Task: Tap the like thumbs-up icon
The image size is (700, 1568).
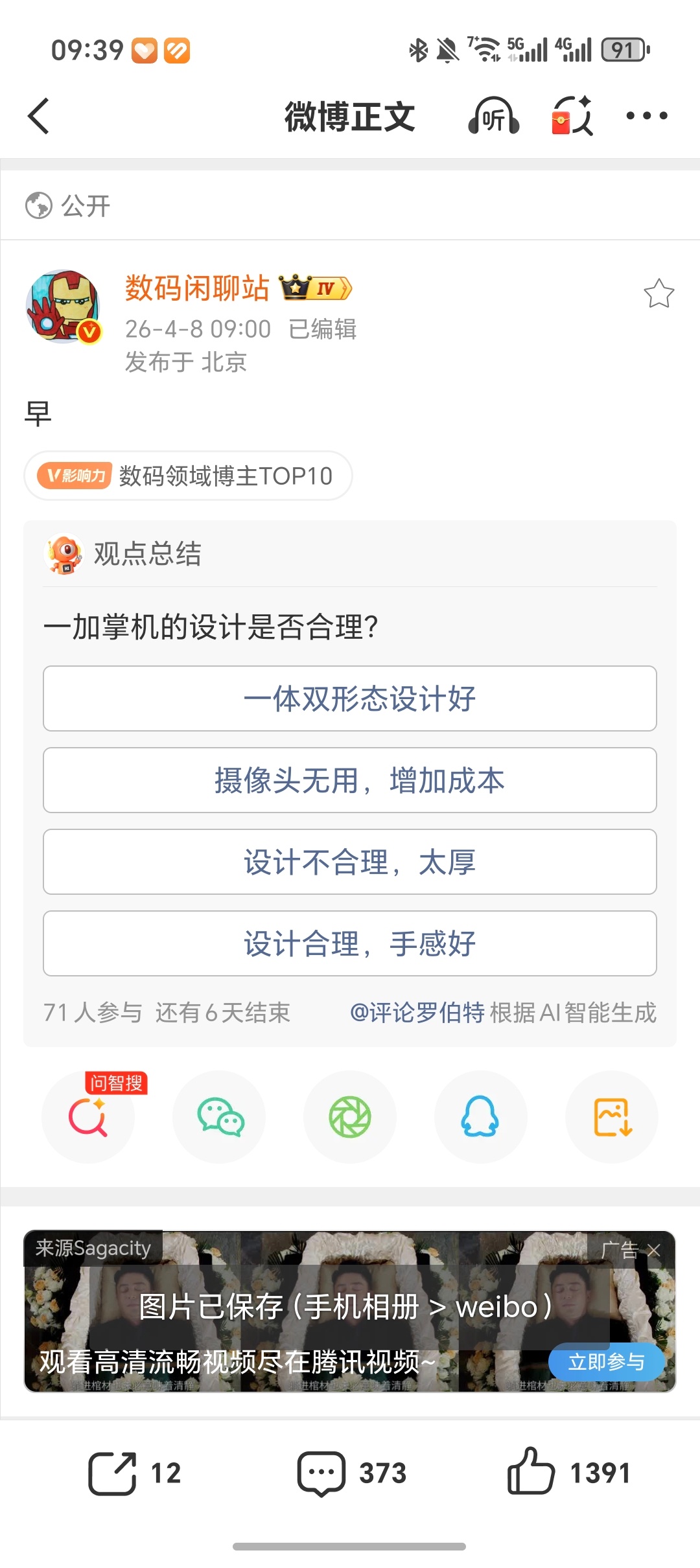Action: coord(537,1473)
